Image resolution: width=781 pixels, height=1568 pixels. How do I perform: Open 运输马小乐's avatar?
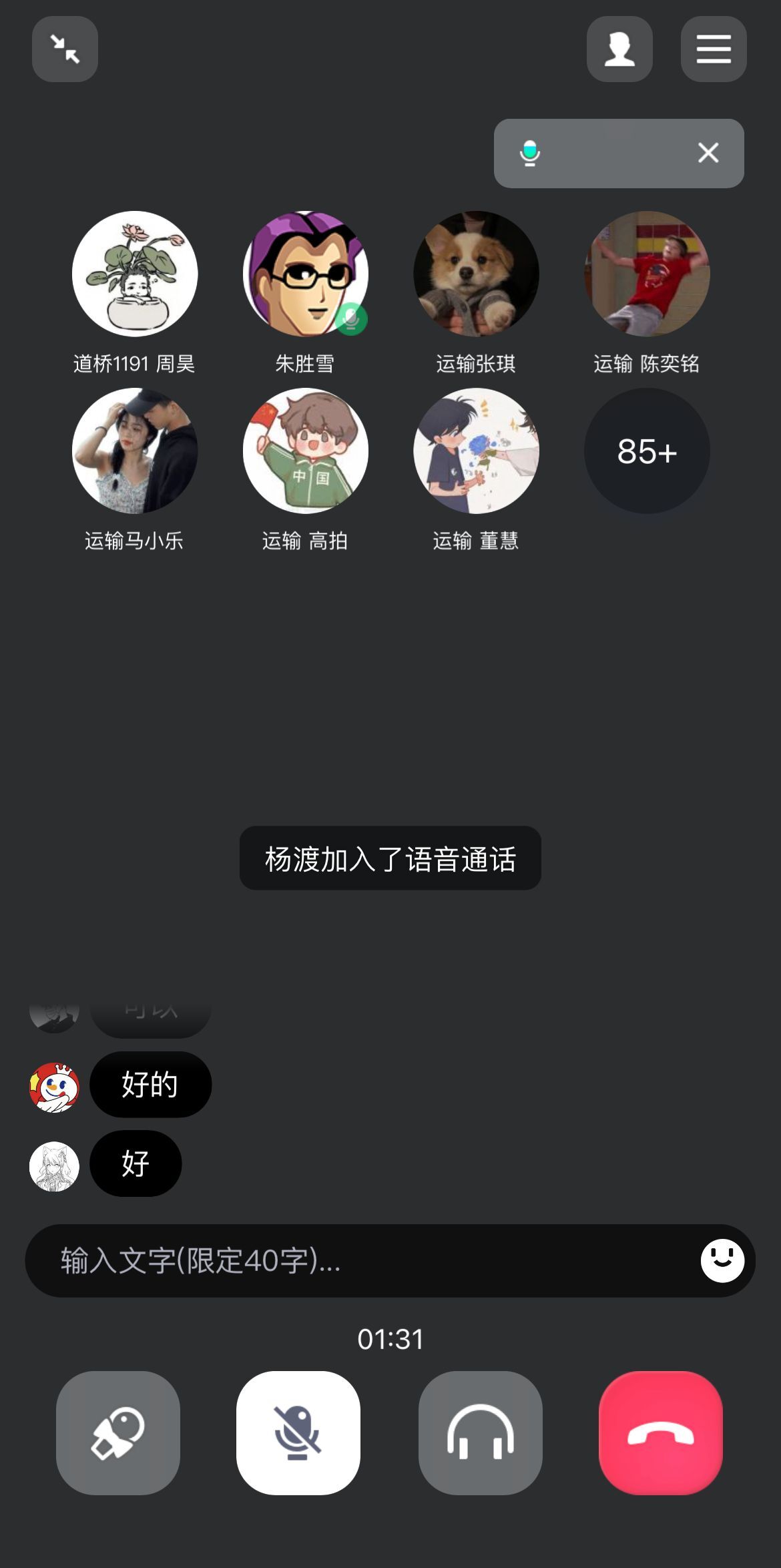click(135, 451)
